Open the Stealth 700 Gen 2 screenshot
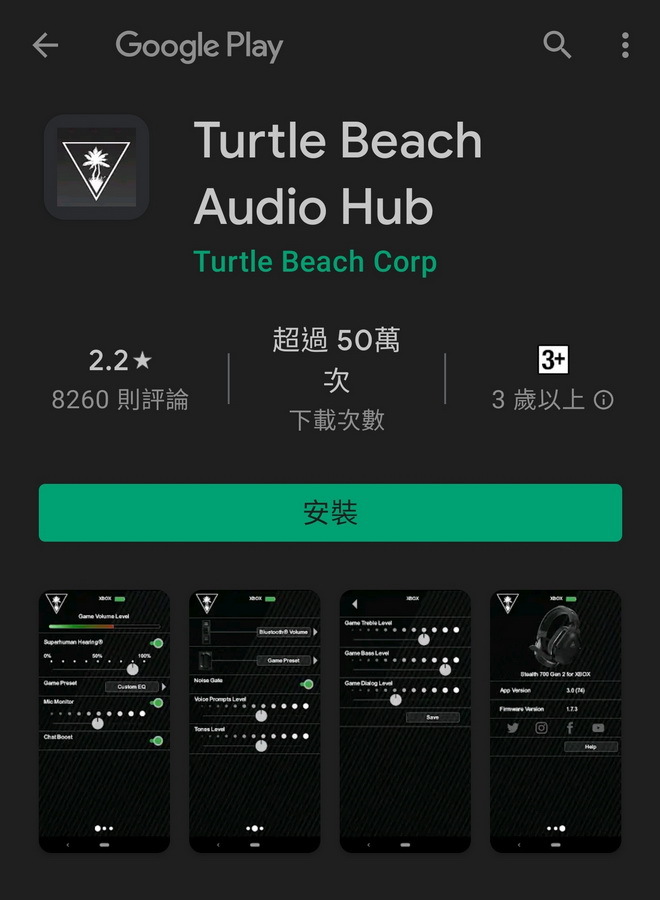 (x=555, y=720)
